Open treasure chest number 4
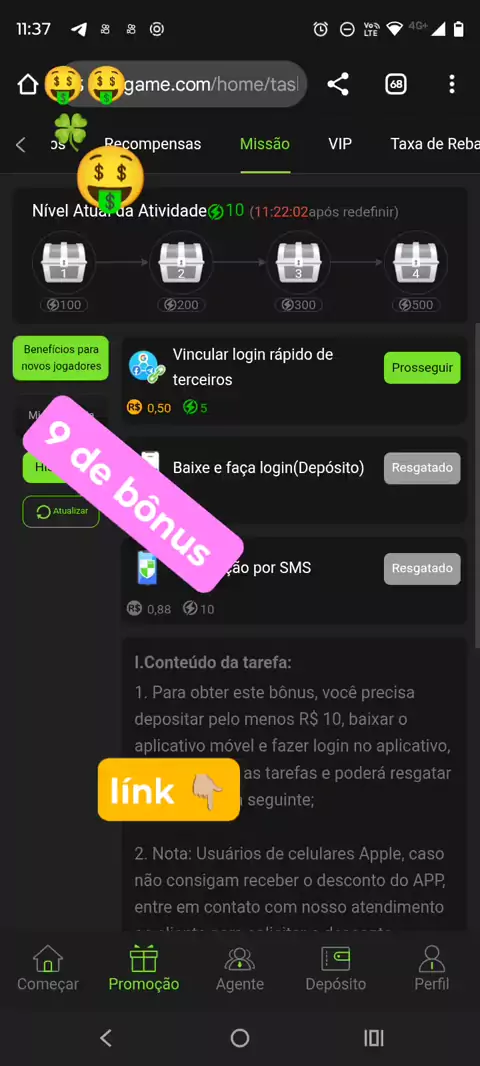Viewport: 480px width, 1066px height. tap(416, 262)
